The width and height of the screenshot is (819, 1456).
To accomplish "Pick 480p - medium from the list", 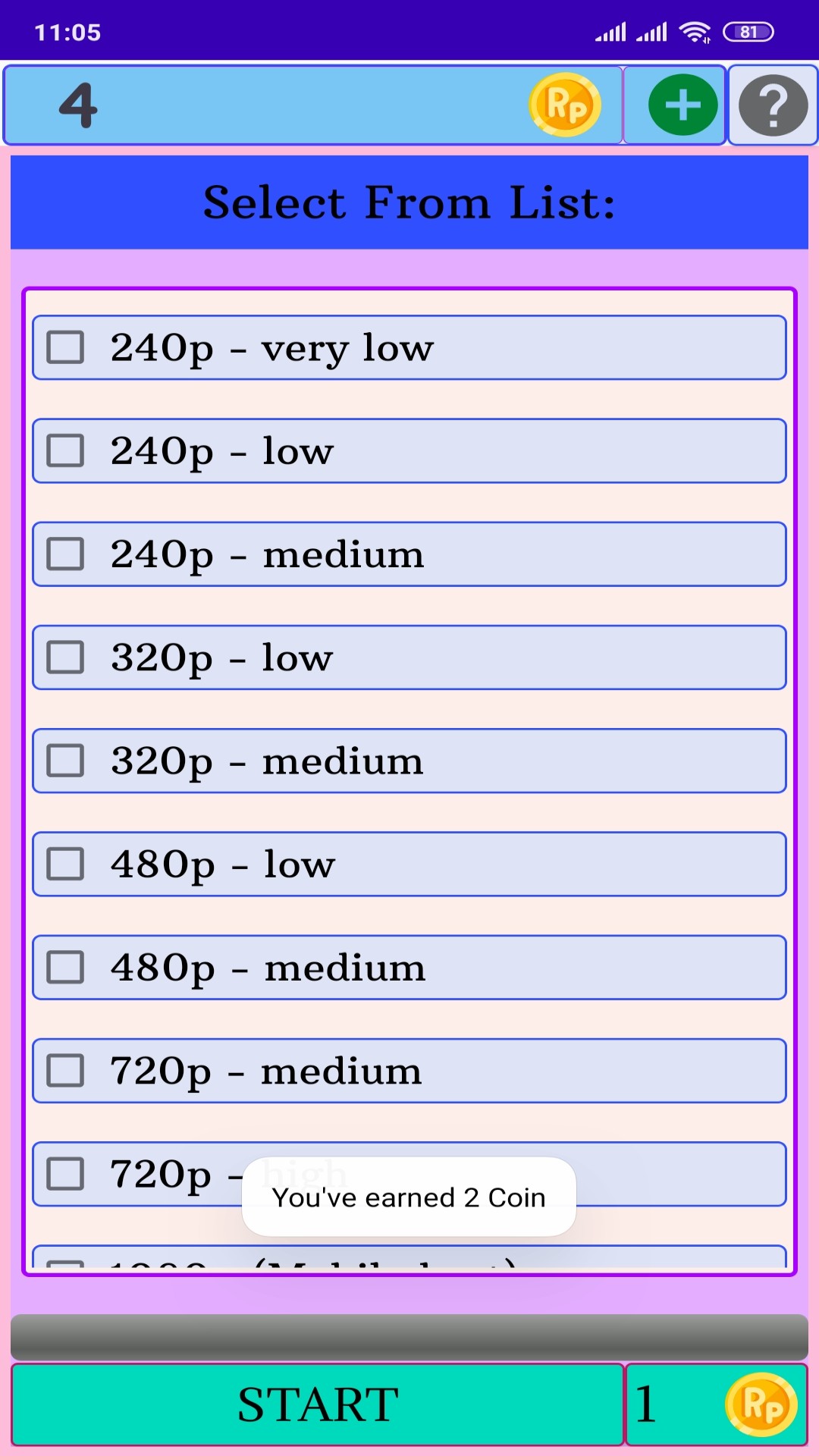I will pyautogui.click(x=66, y=967).
